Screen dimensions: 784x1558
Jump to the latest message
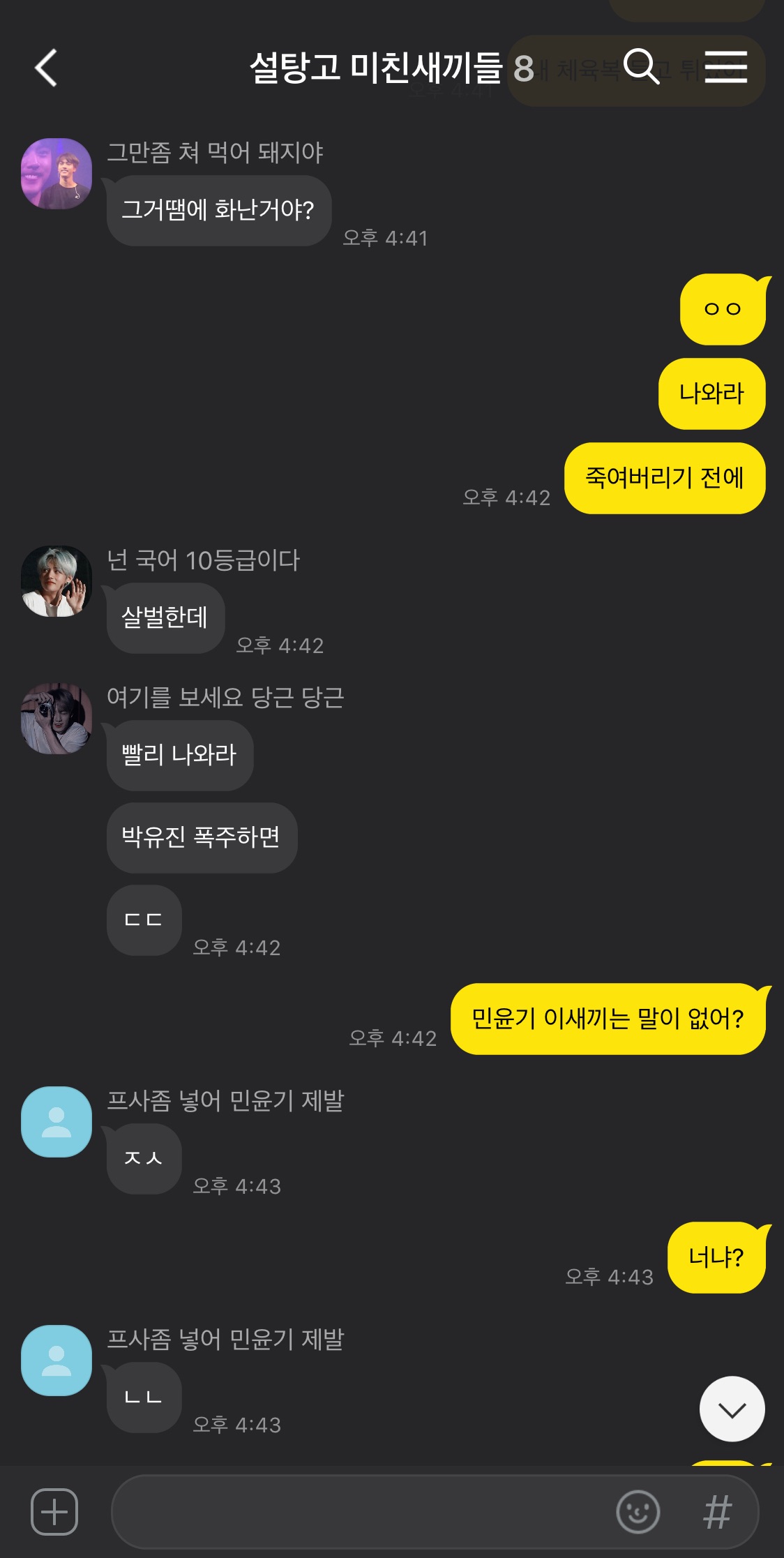click(732, 1409)
